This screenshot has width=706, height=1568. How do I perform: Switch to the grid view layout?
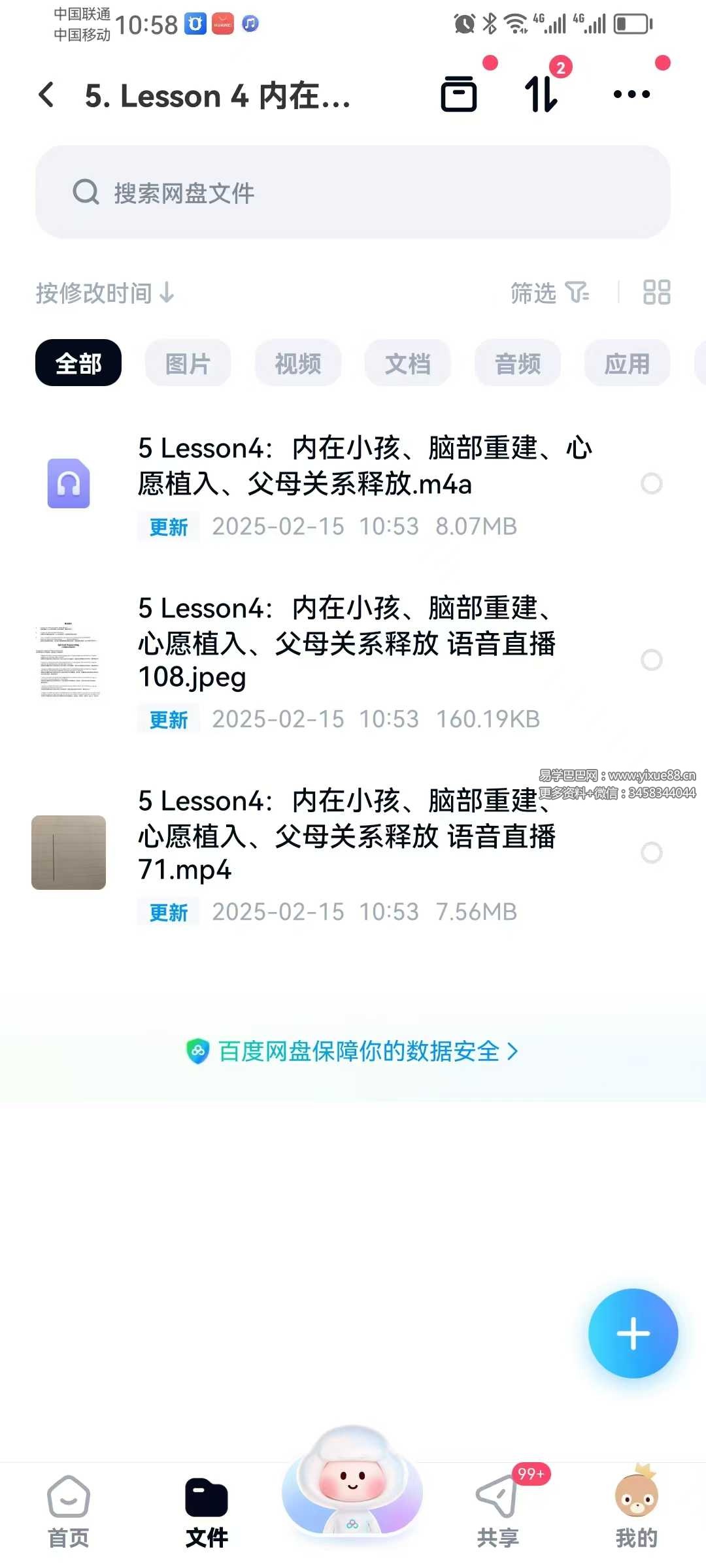656,293
